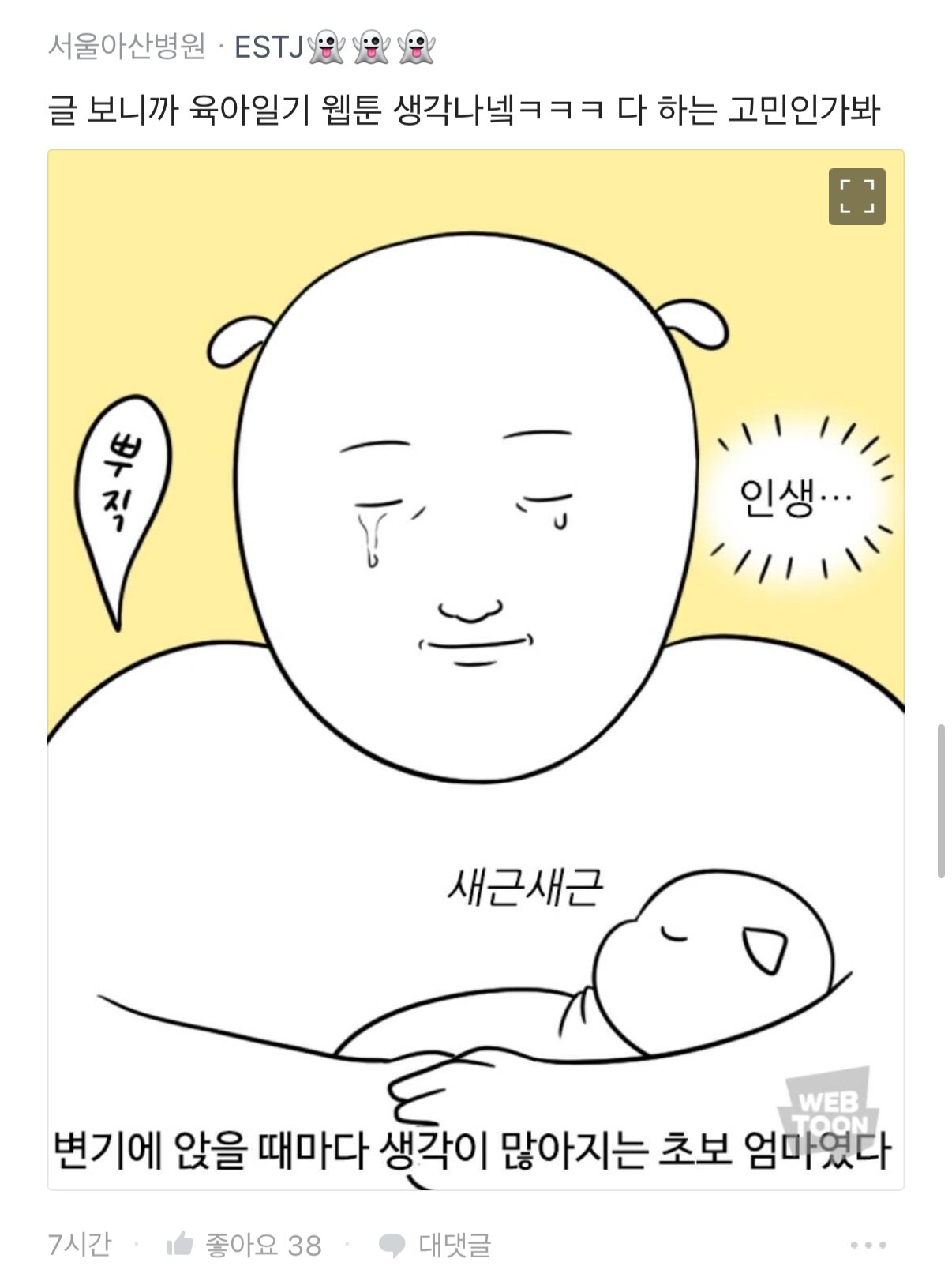Open the three-dot overflow menu
952x1285 pixels.
(x=868, y=1246)
